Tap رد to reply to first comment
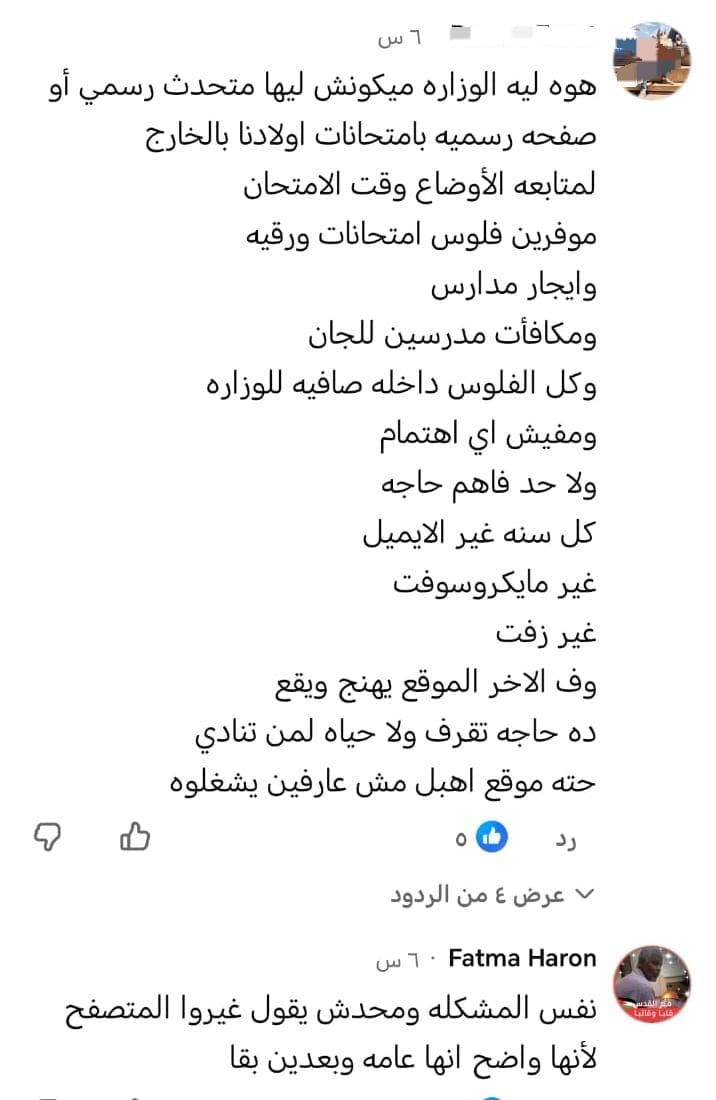 point(565,840)
